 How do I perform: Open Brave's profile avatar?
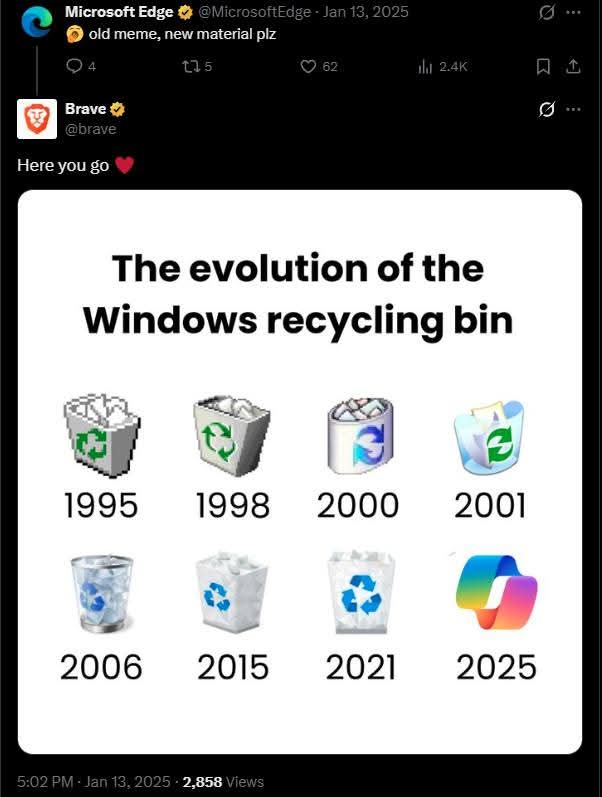coord(37,119)
